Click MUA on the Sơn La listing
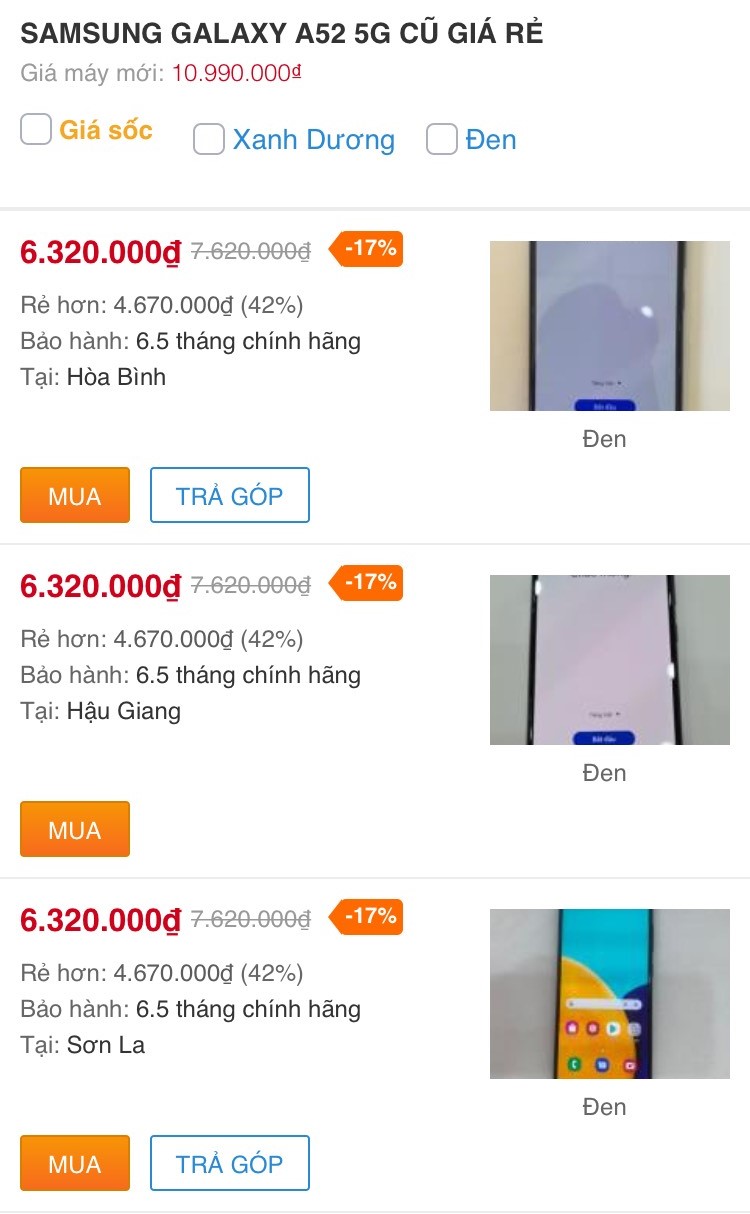The image size is (750, 1214). (74, 1163)
